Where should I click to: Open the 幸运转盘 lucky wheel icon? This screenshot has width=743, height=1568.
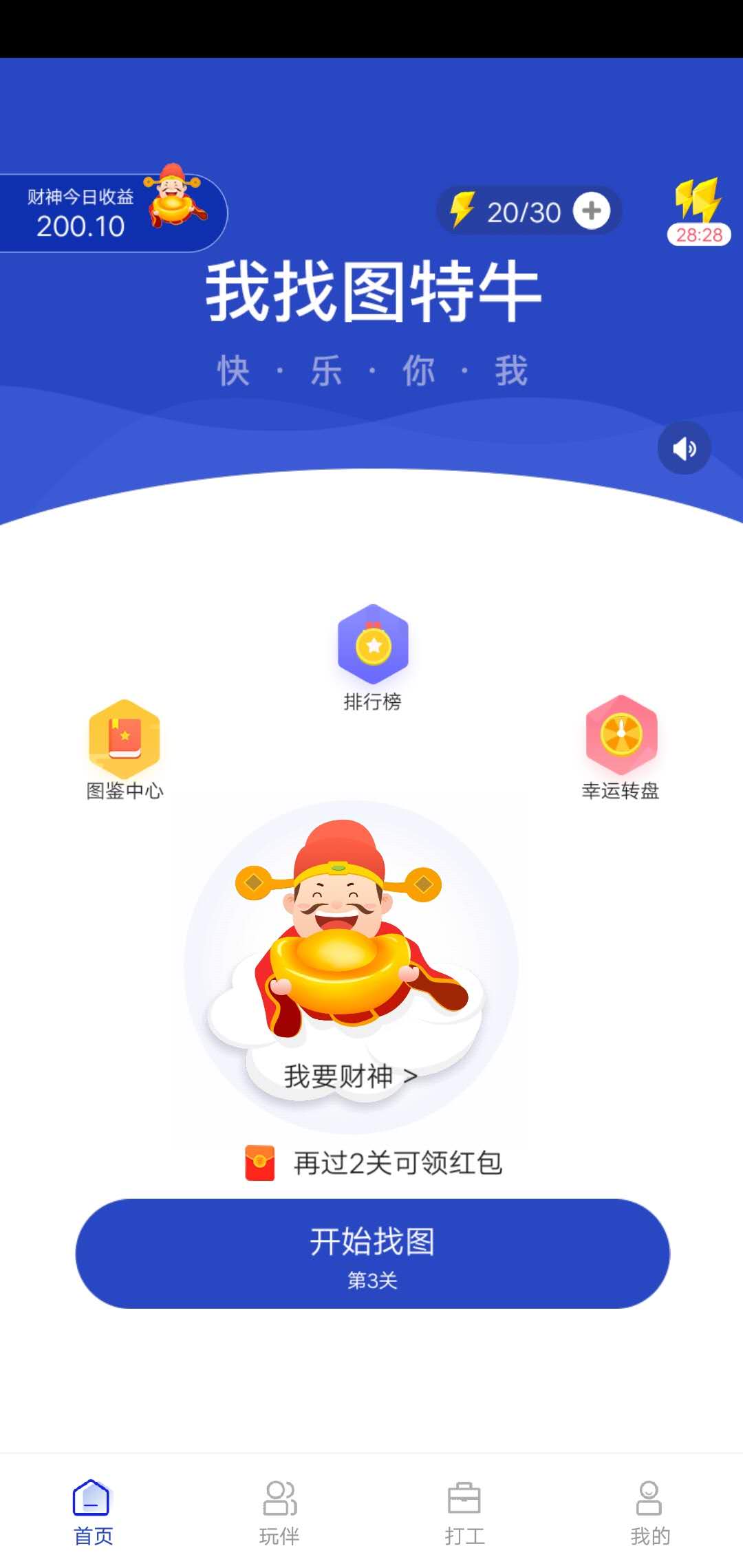coord(620,739)
